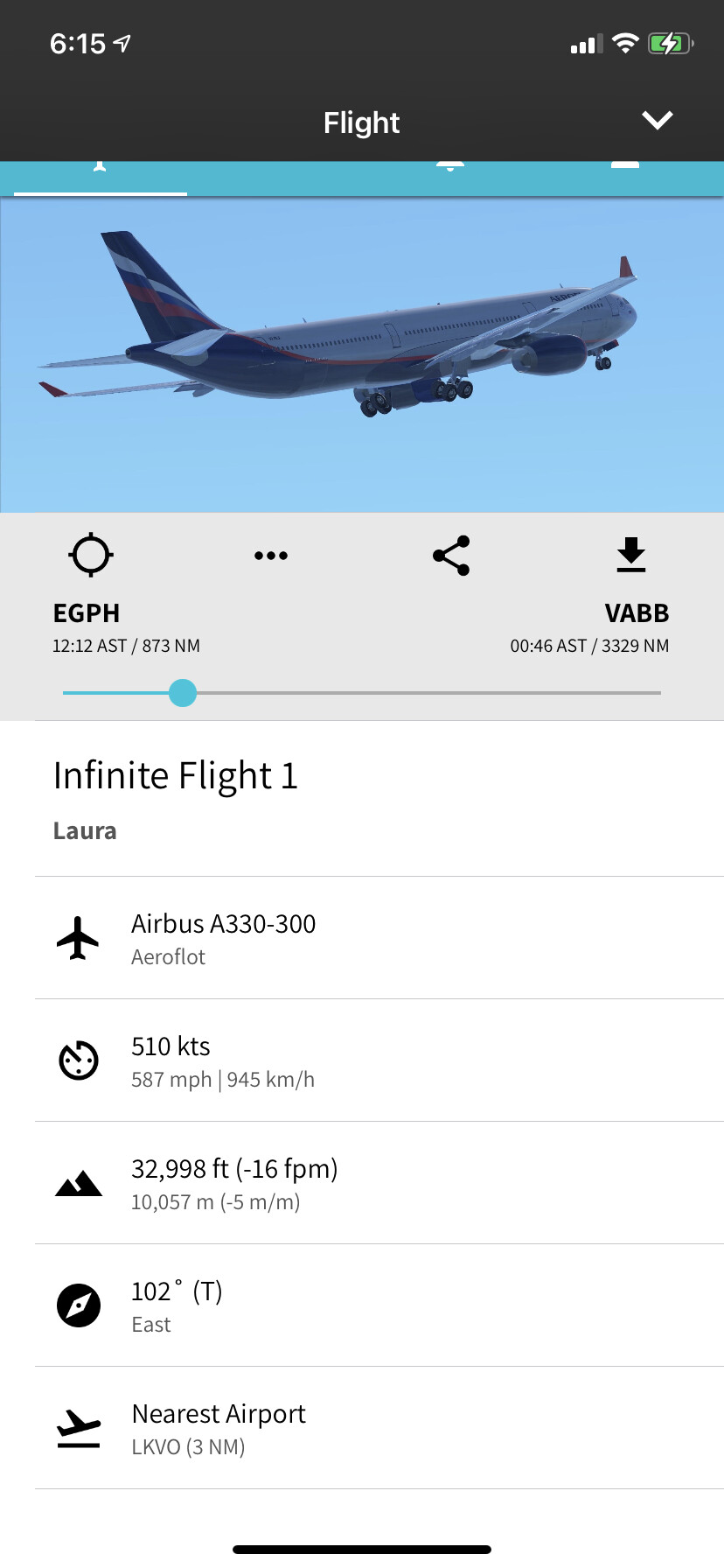
Task: Open the Nearest Airport LKVO row
Action: point(362,1428)
